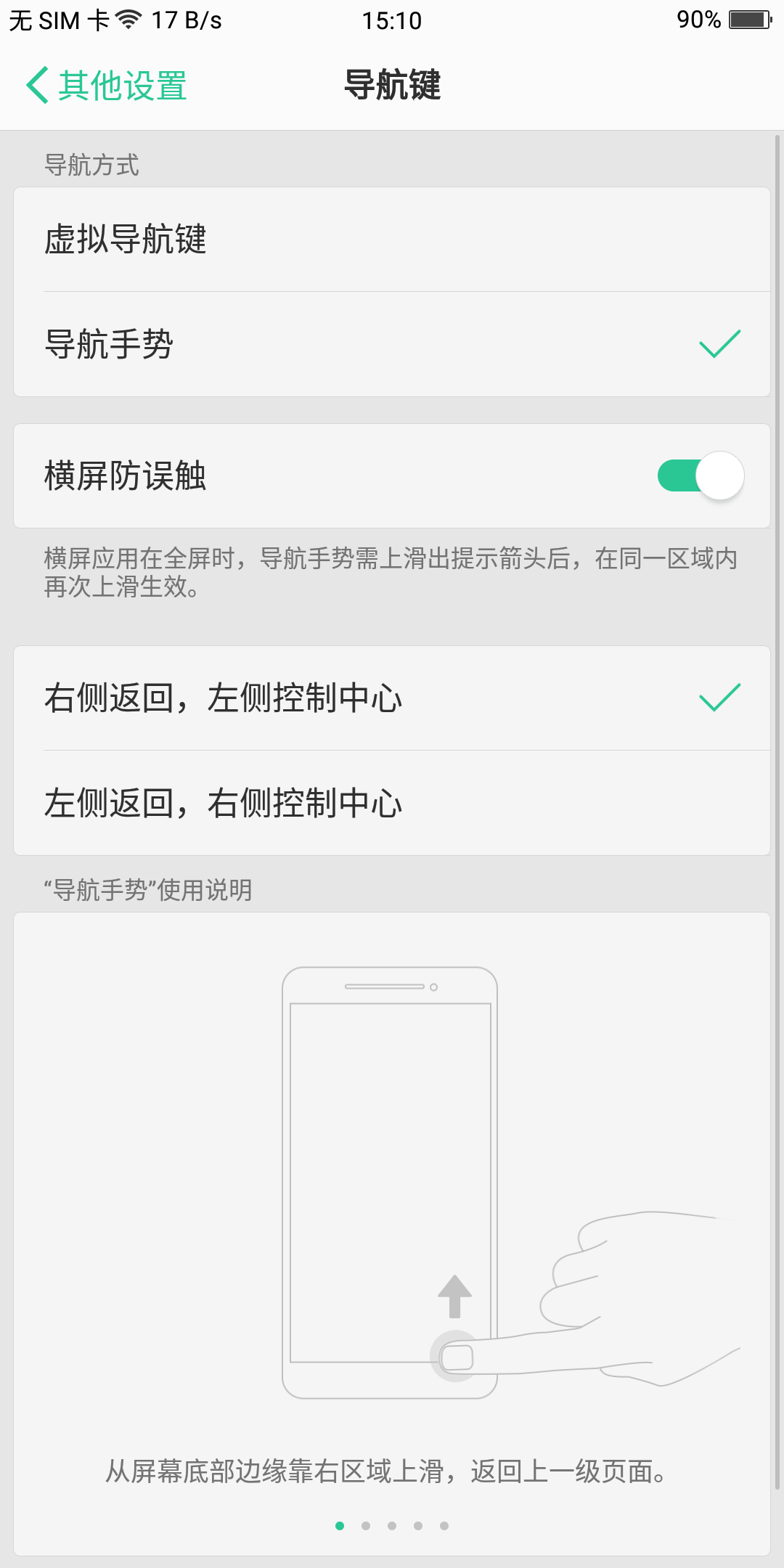Select 导航手势 navigation mode
This screenshot has height=1568, width=784.
coord(392,344)
